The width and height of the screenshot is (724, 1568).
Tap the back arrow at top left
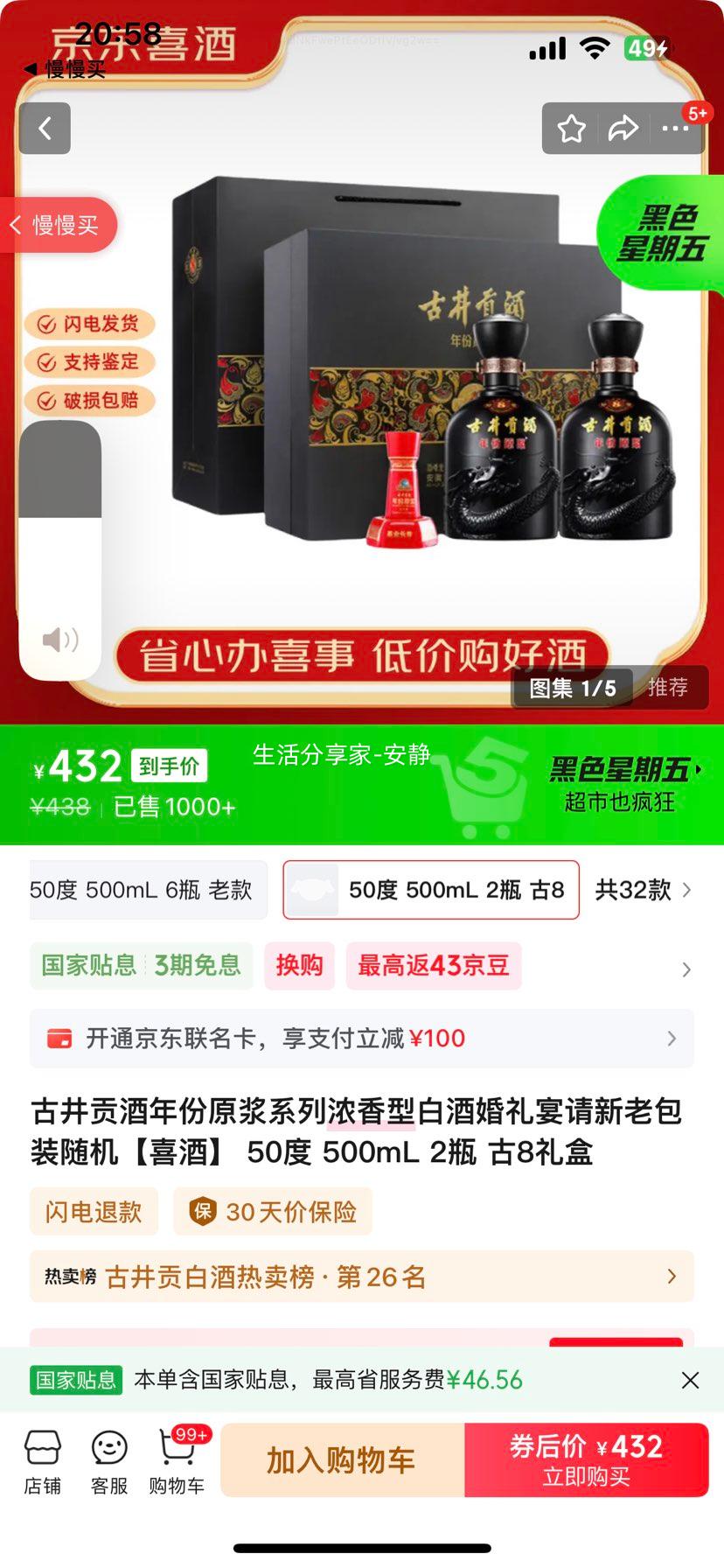click(x=45, y=128)
